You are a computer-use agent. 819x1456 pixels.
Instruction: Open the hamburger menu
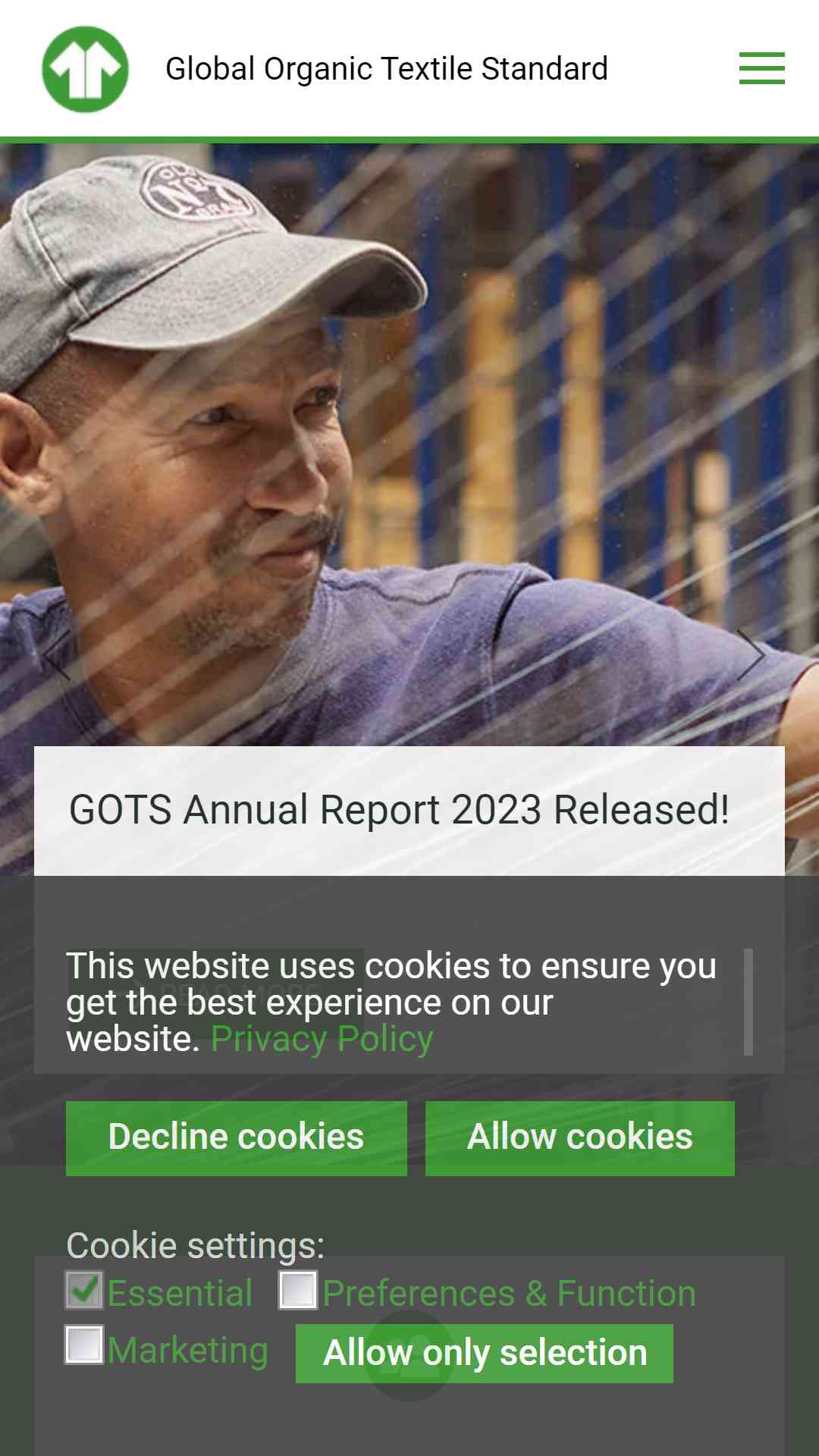tap(761, 68)
